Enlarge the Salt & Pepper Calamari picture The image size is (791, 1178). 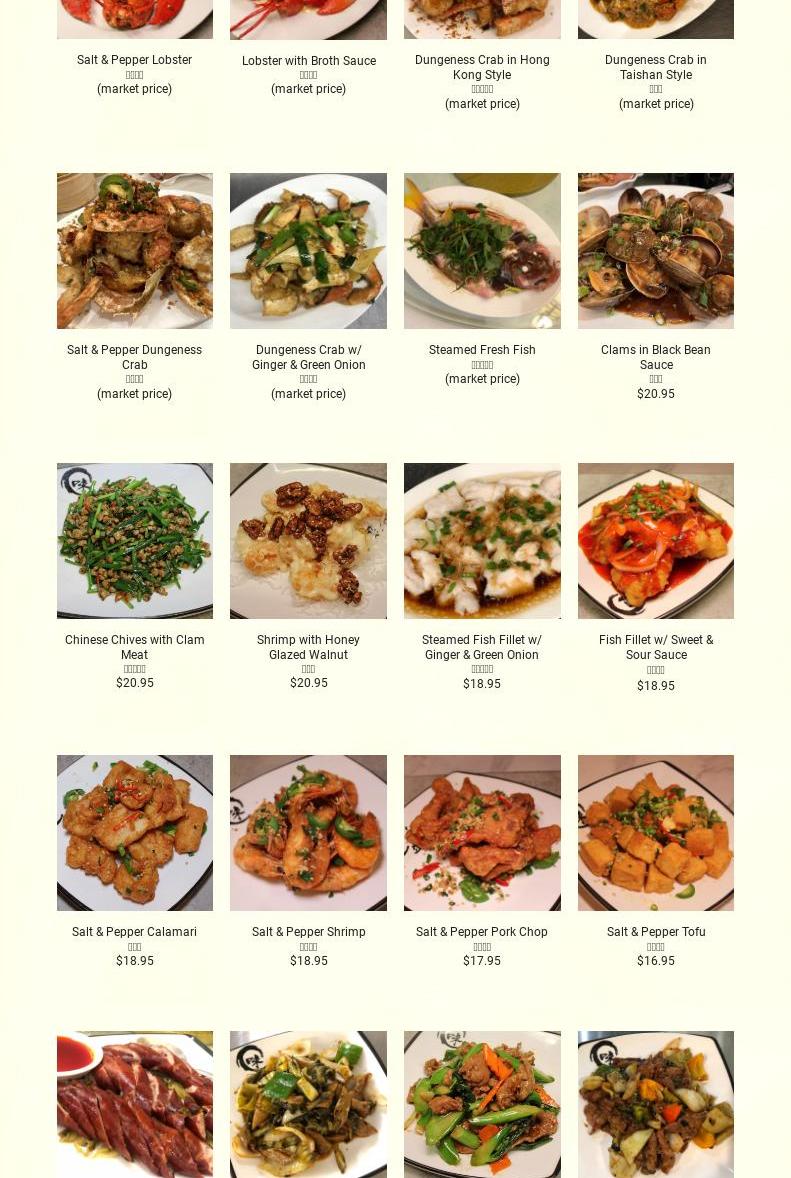(x=135, y=833)
